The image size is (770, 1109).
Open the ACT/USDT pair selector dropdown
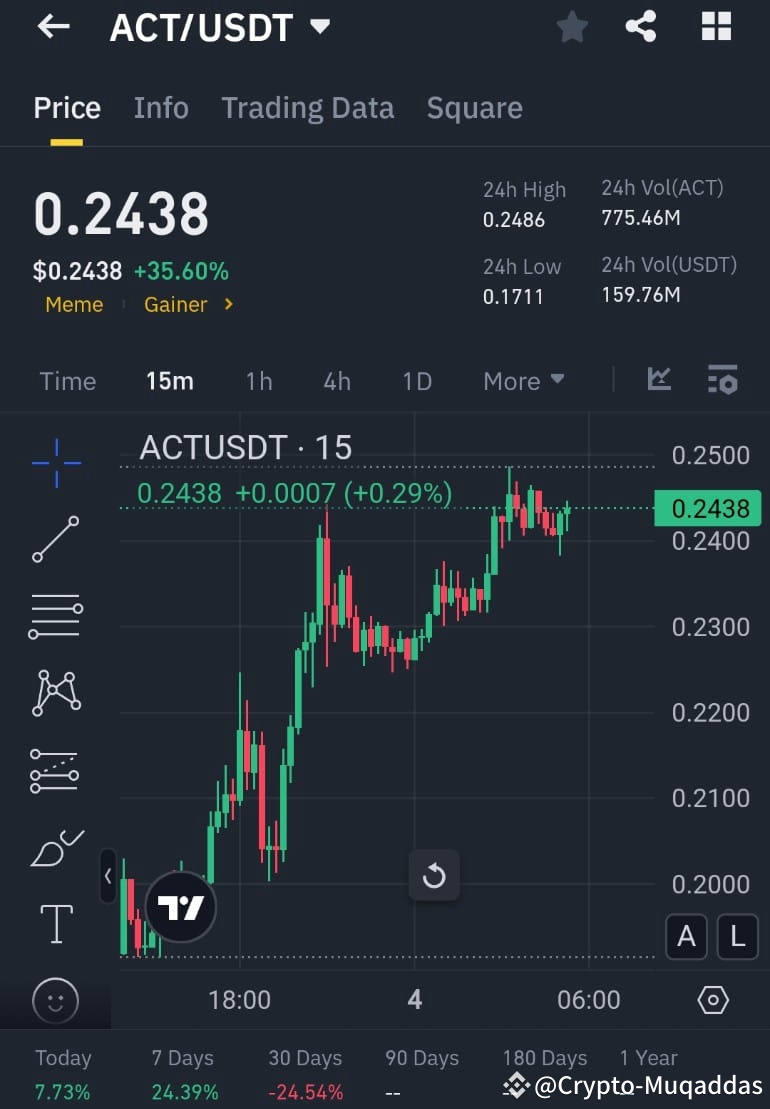point(319,27)
